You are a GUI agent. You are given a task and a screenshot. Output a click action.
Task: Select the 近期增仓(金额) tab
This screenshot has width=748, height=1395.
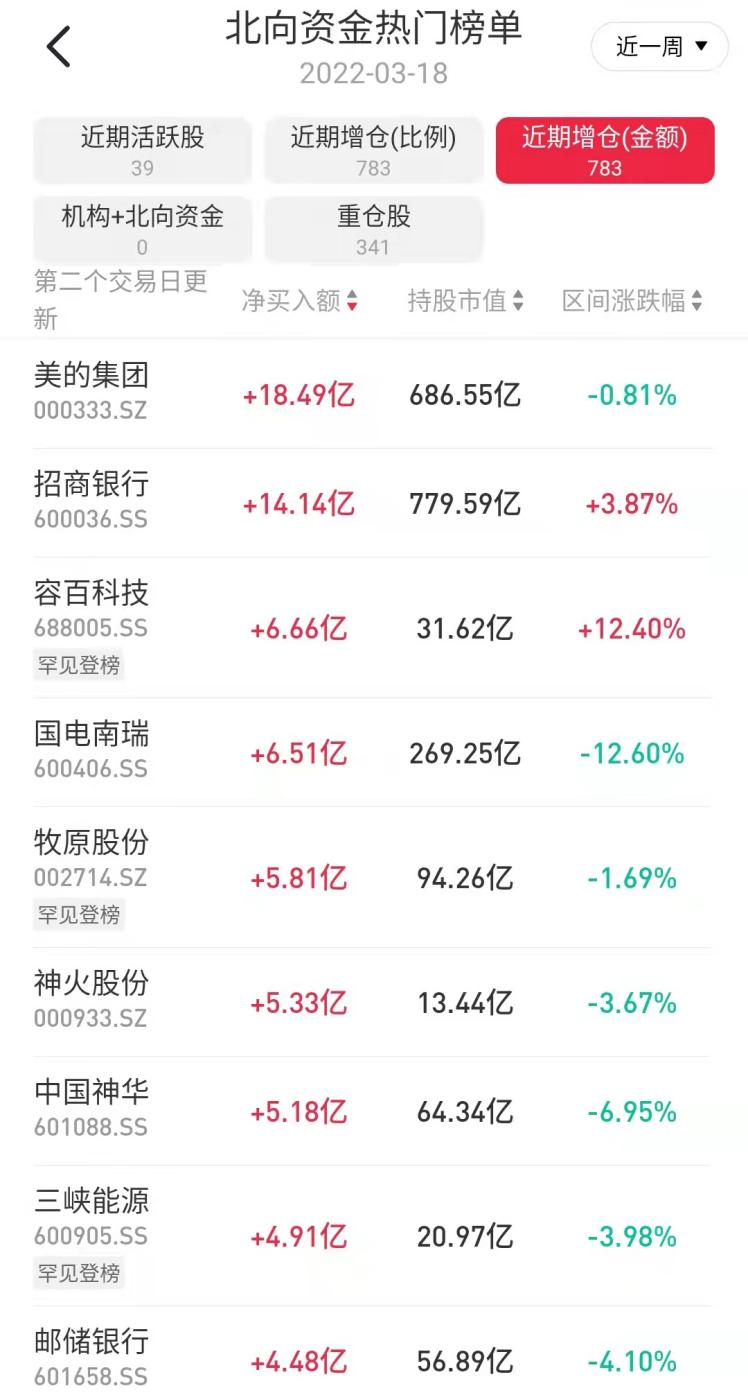[x=605, y=150]
